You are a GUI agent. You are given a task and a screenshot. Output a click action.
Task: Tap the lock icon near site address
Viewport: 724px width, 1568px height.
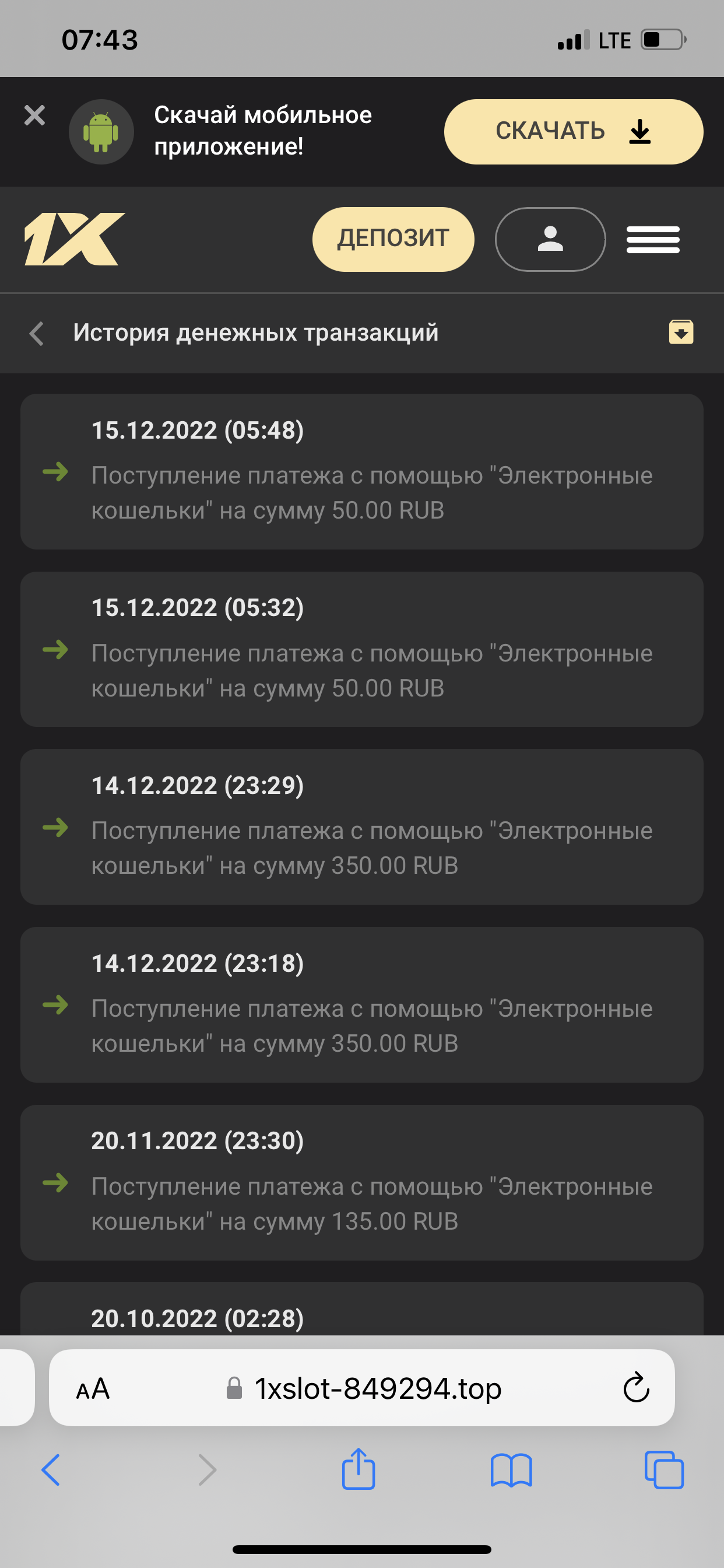click(x=235, y=1388)
